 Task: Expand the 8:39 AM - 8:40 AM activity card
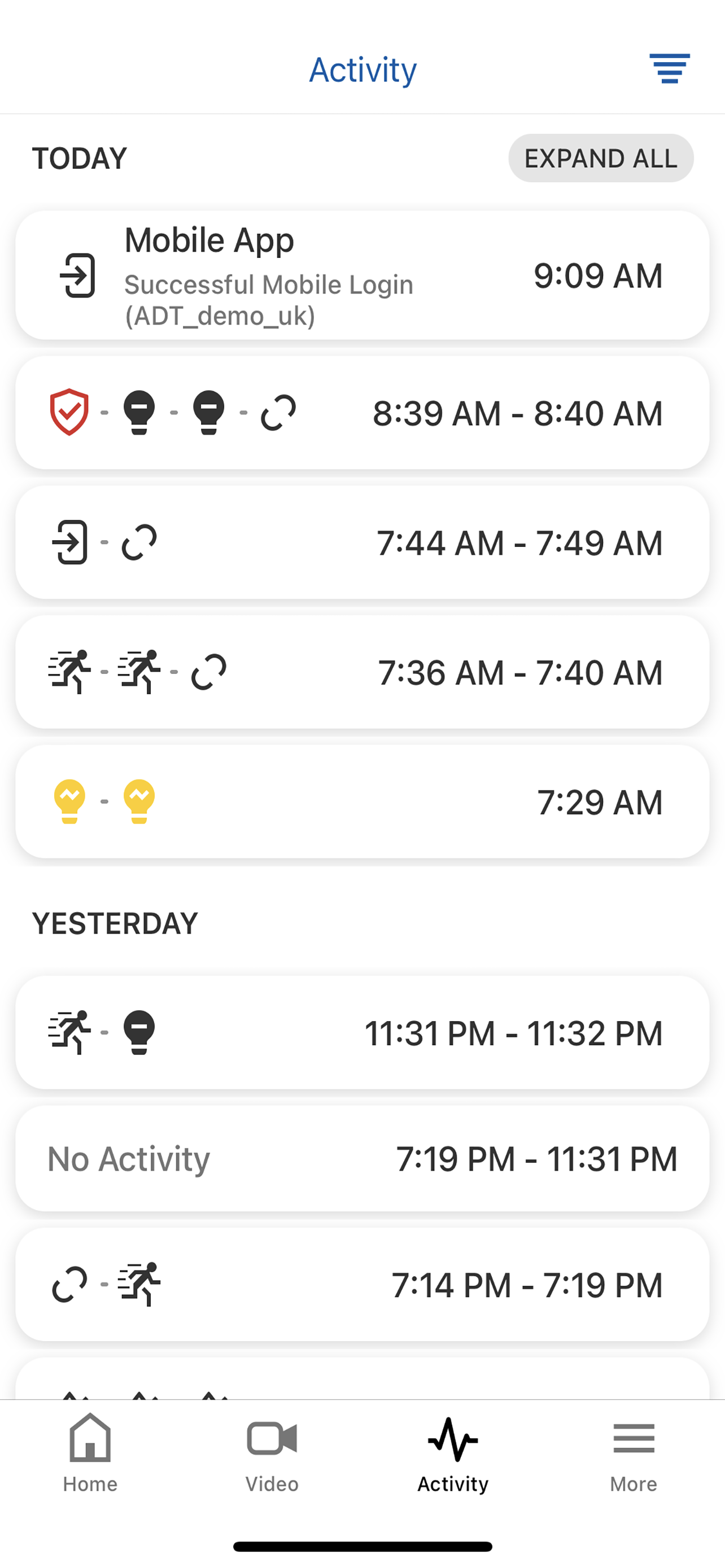362,413
